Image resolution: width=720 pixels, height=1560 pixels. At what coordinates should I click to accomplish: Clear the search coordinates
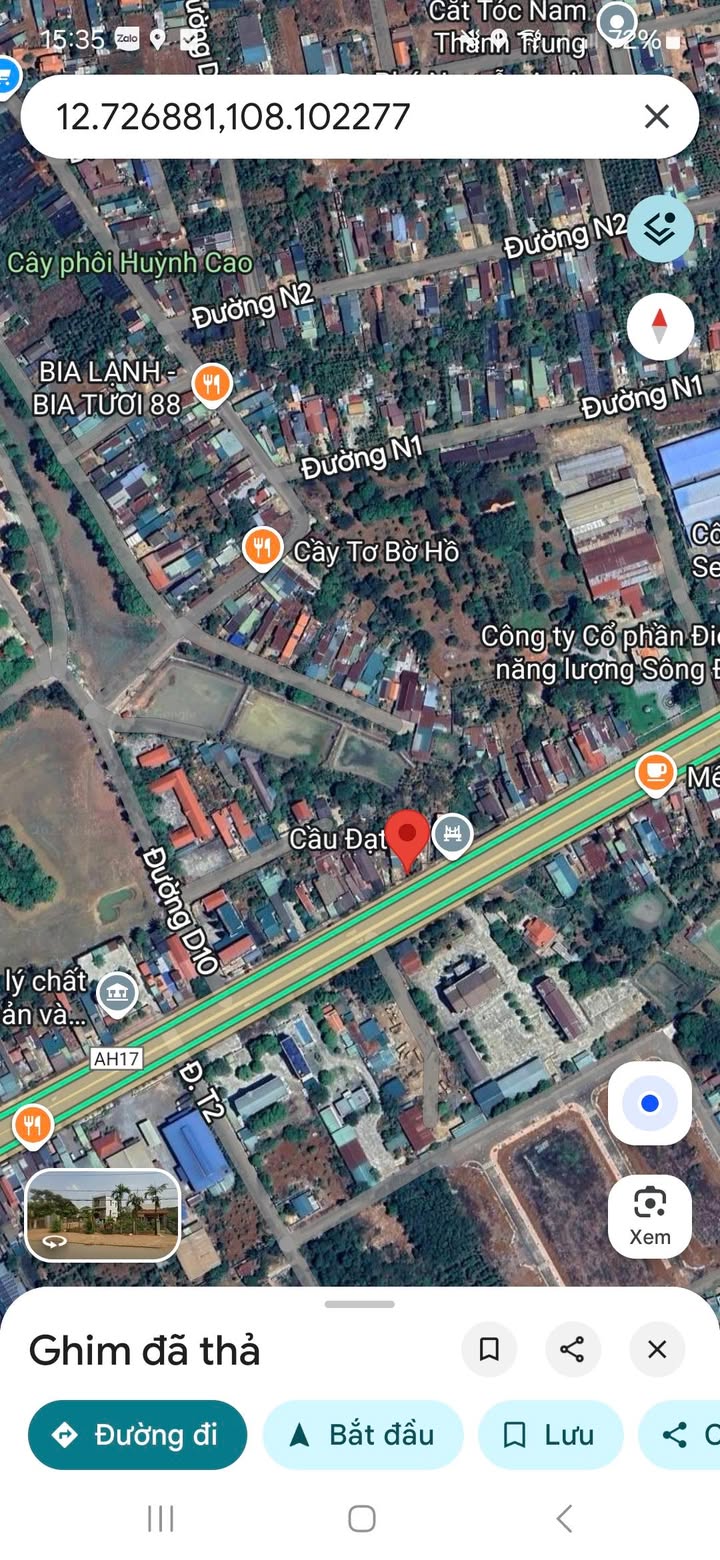(656, 117)
